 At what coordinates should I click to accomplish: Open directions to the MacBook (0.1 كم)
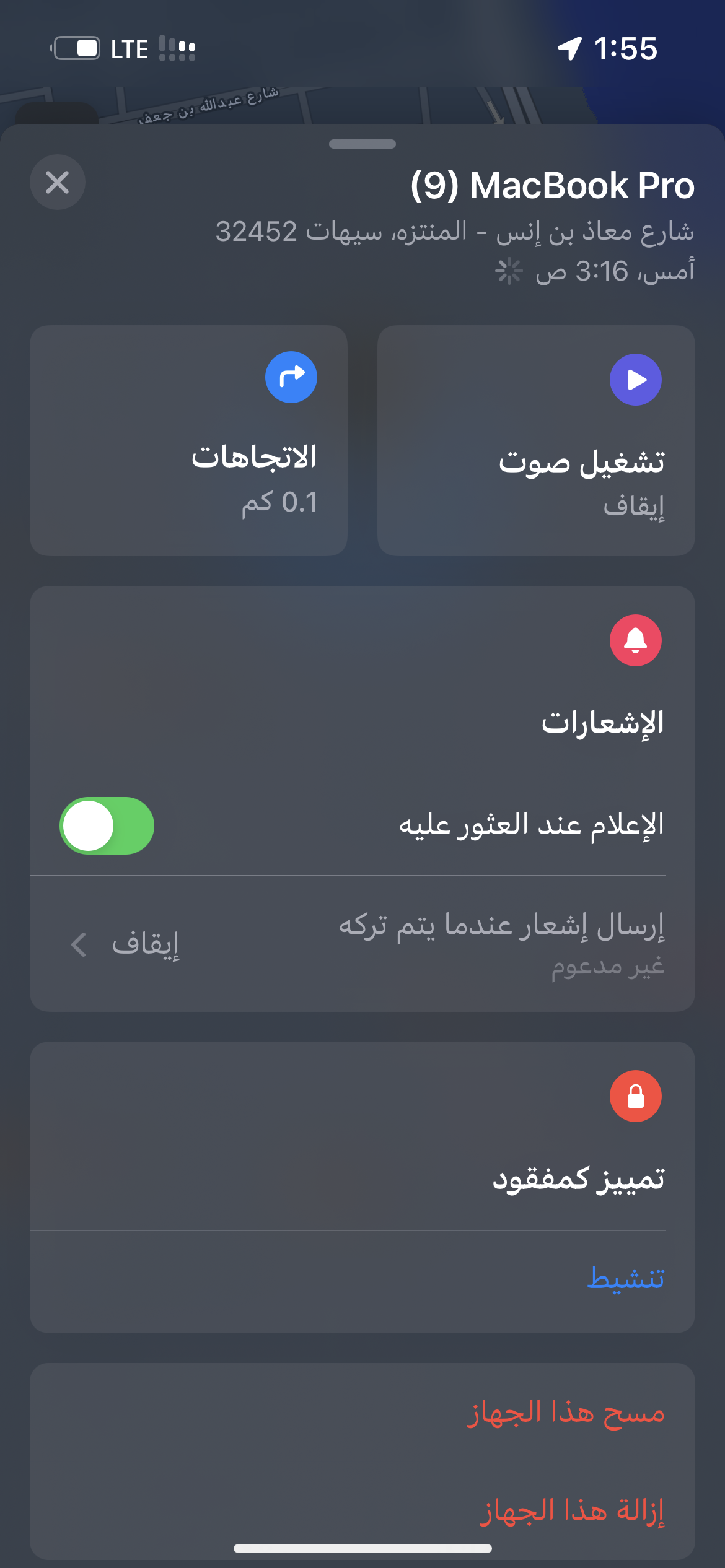[x=188, y=440]
